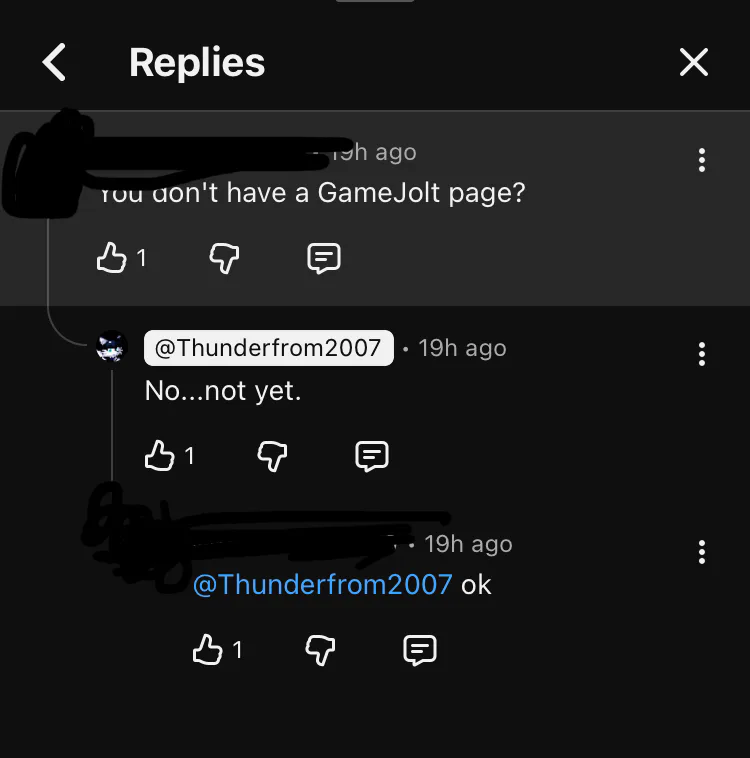Image resolution: width=750 pixels, height=758 pixels.
Task: Open options for the GameJolt page comment
Action: click(702, 160)
